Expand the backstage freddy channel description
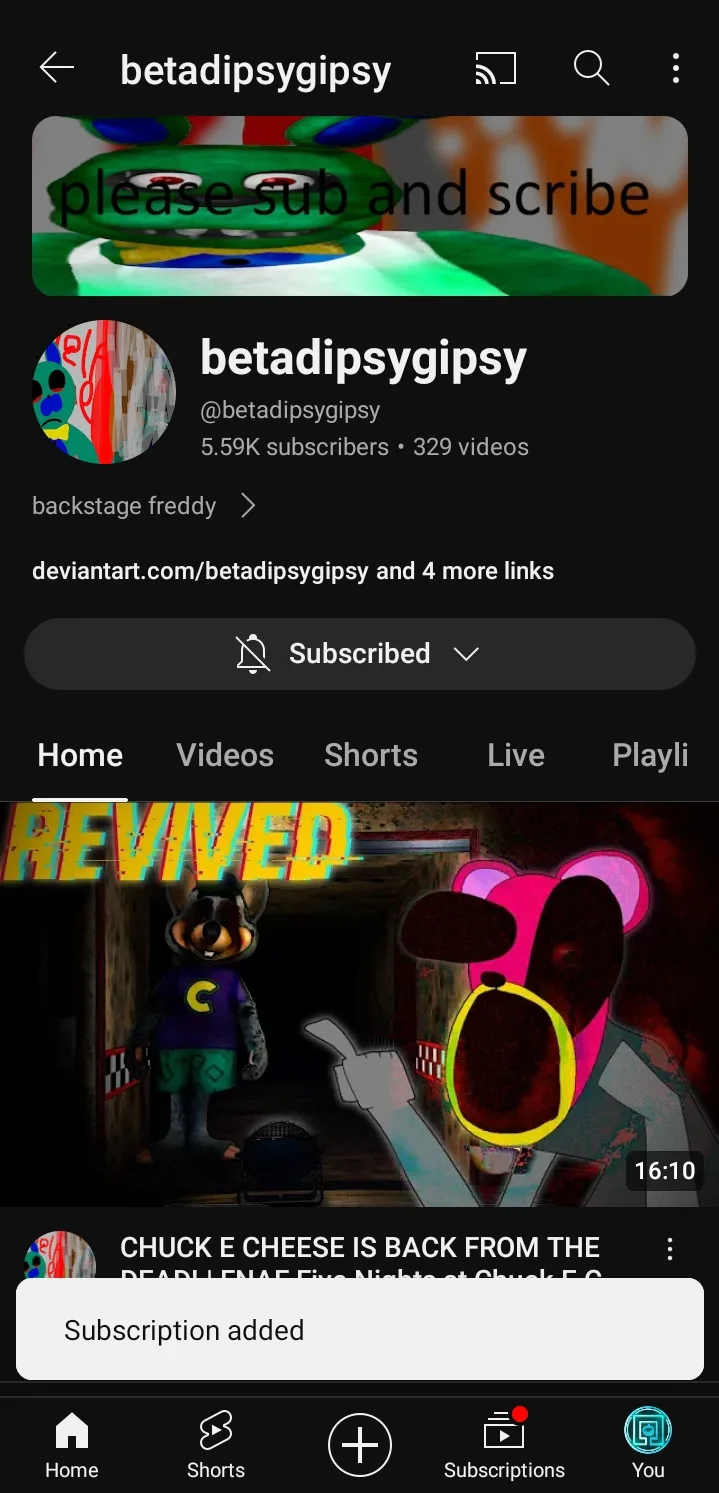The height and width of the screenshot is (1493, 719). [145, 506]
